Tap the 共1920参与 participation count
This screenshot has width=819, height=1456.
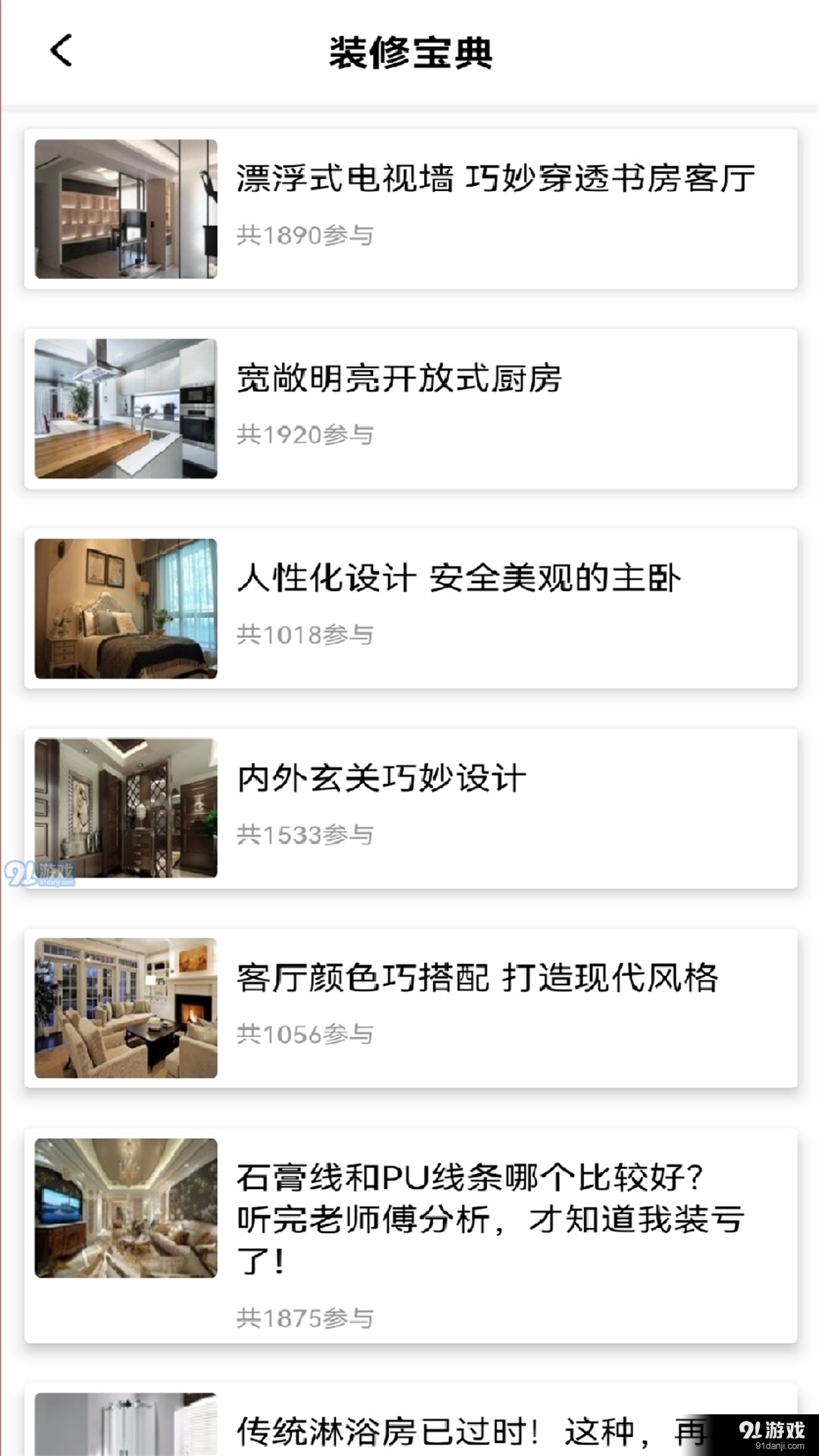(303, 435)
